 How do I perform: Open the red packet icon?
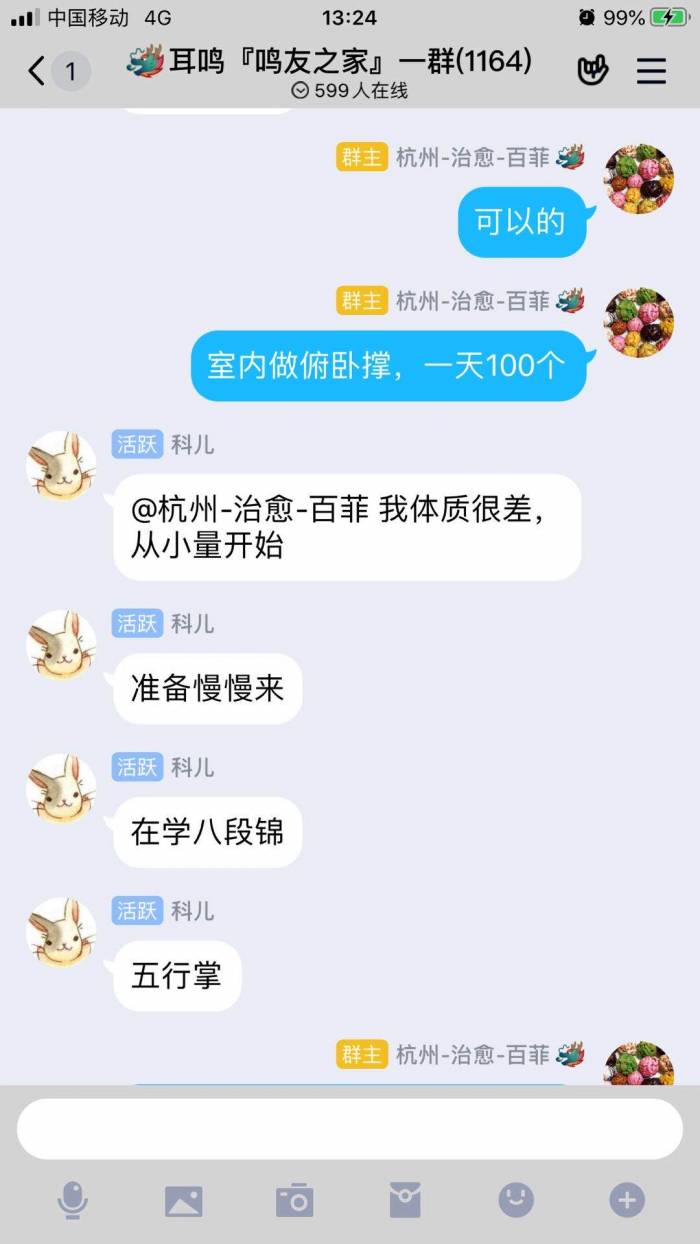tap(405, 1200)
